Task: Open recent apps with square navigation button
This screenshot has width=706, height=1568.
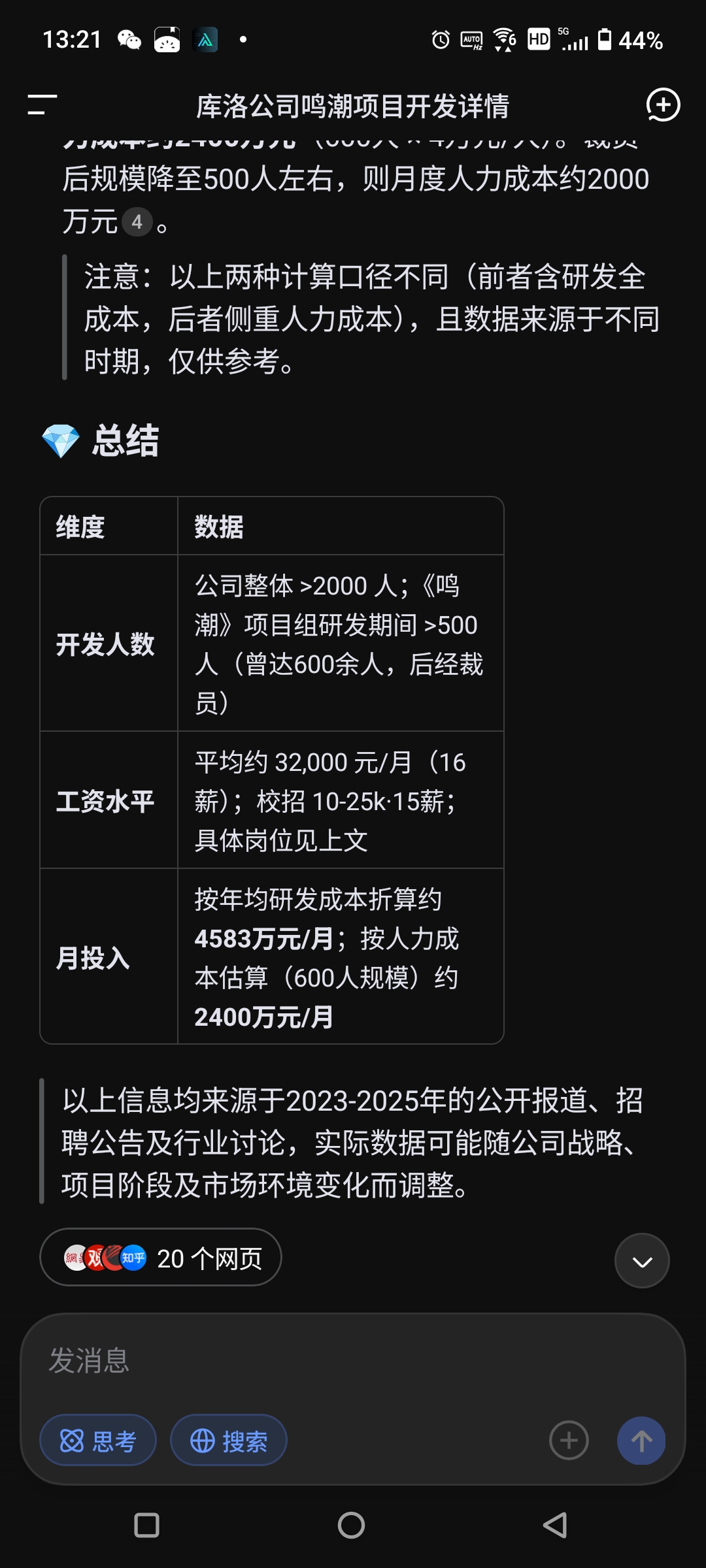Action: point(146,1526)
